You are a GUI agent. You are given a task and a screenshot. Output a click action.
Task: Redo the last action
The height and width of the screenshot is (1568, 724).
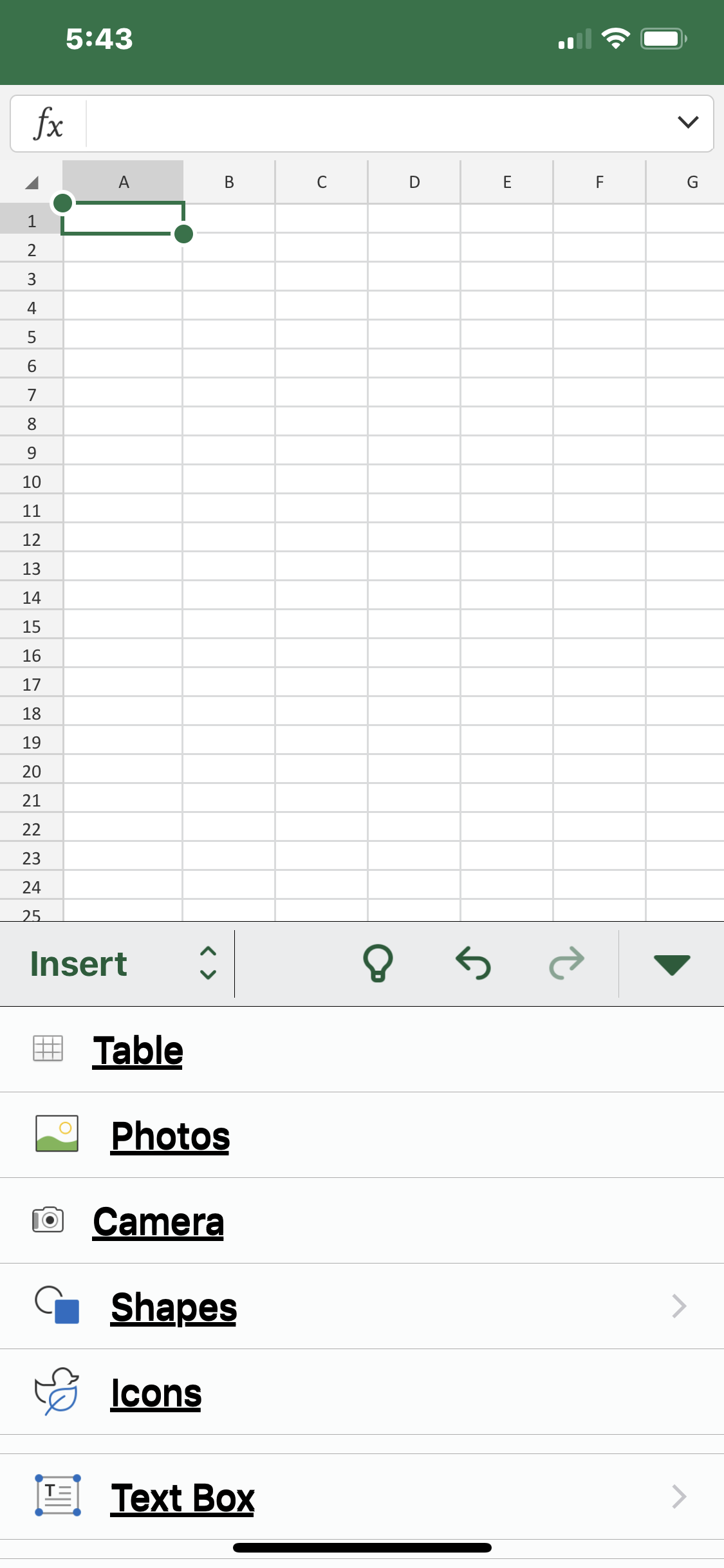pyautogui.click(x=566, y=964)
